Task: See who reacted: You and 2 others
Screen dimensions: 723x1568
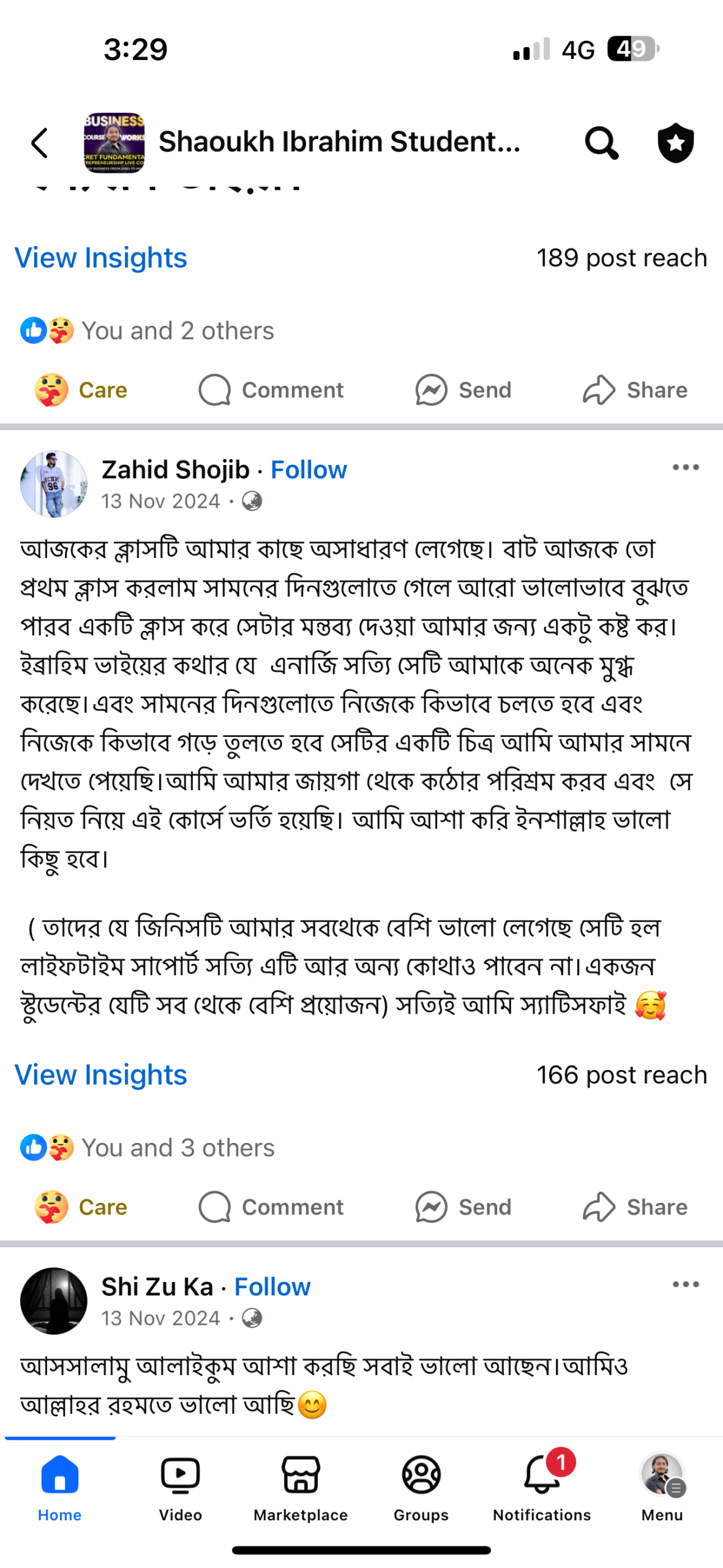Action: tap(178, 331)
